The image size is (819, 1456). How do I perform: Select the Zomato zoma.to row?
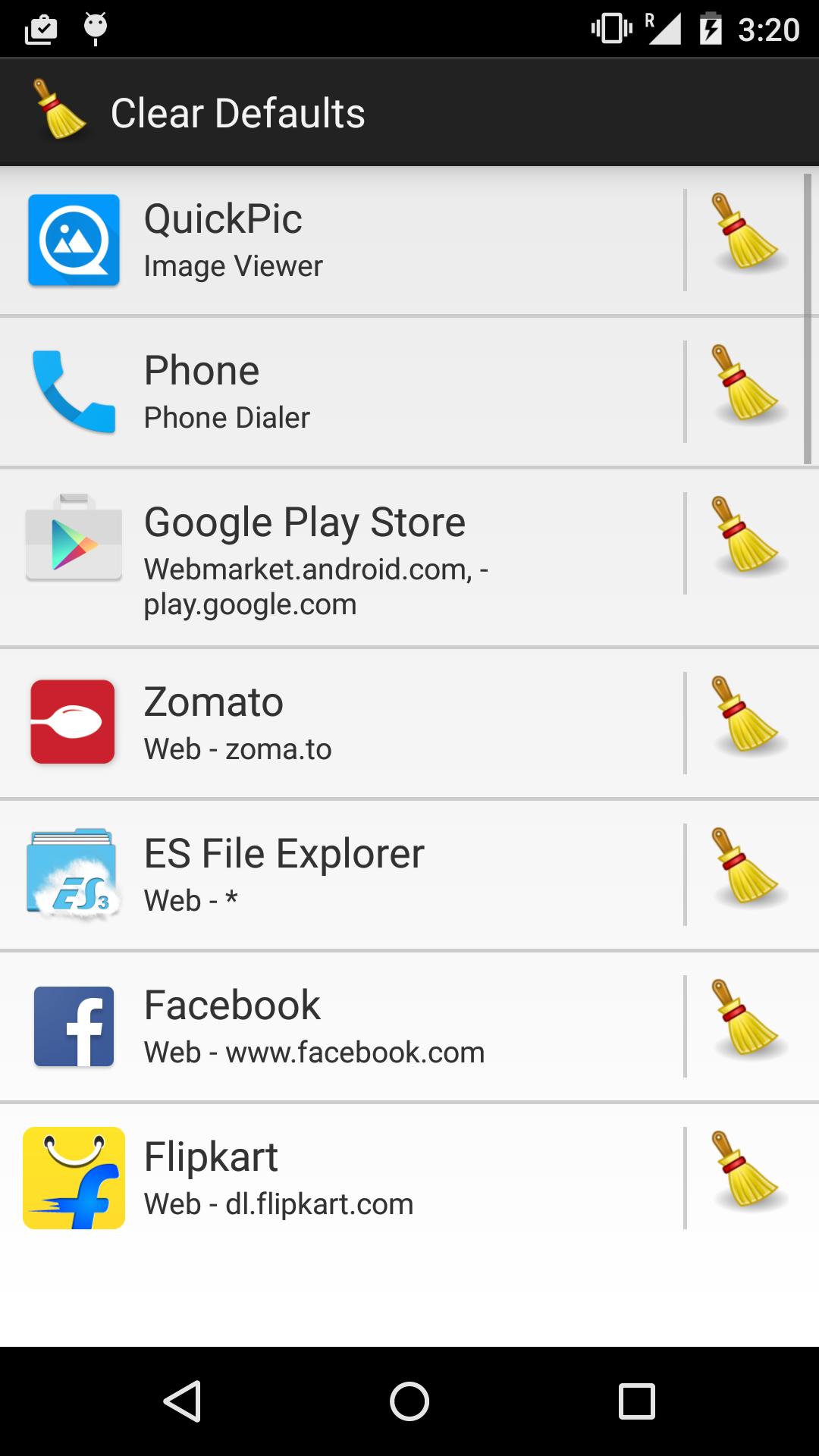341,723
